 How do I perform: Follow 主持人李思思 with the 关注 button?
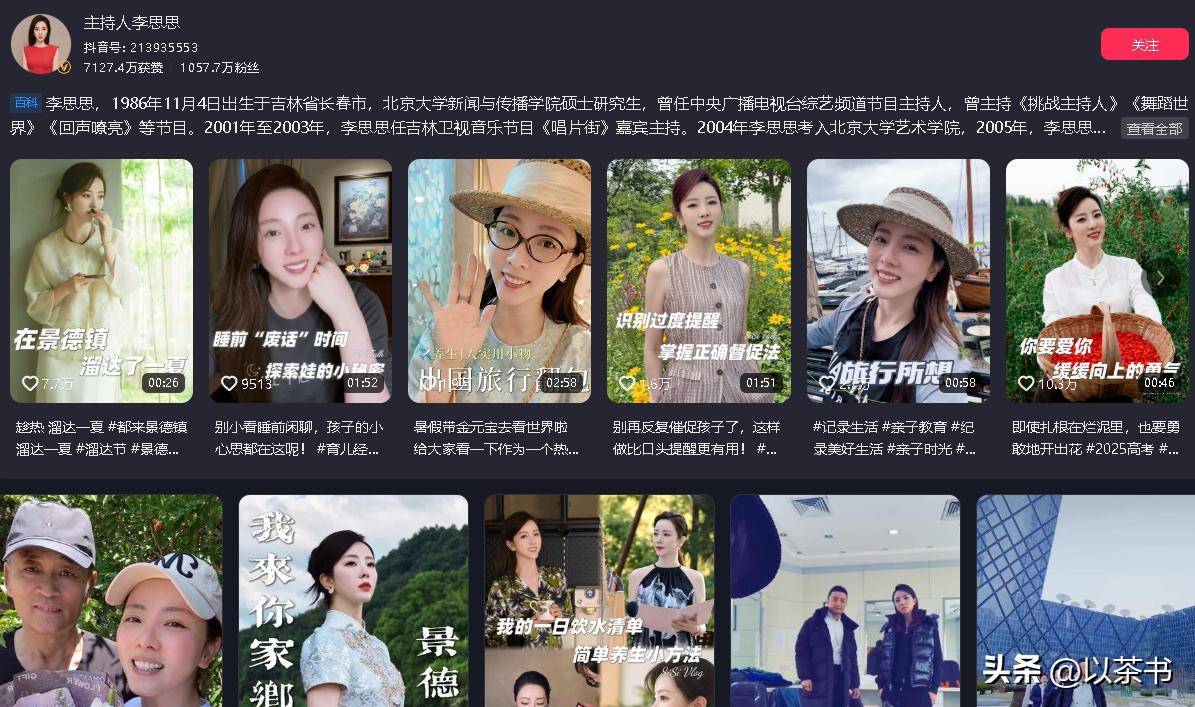coord(1144,45)
